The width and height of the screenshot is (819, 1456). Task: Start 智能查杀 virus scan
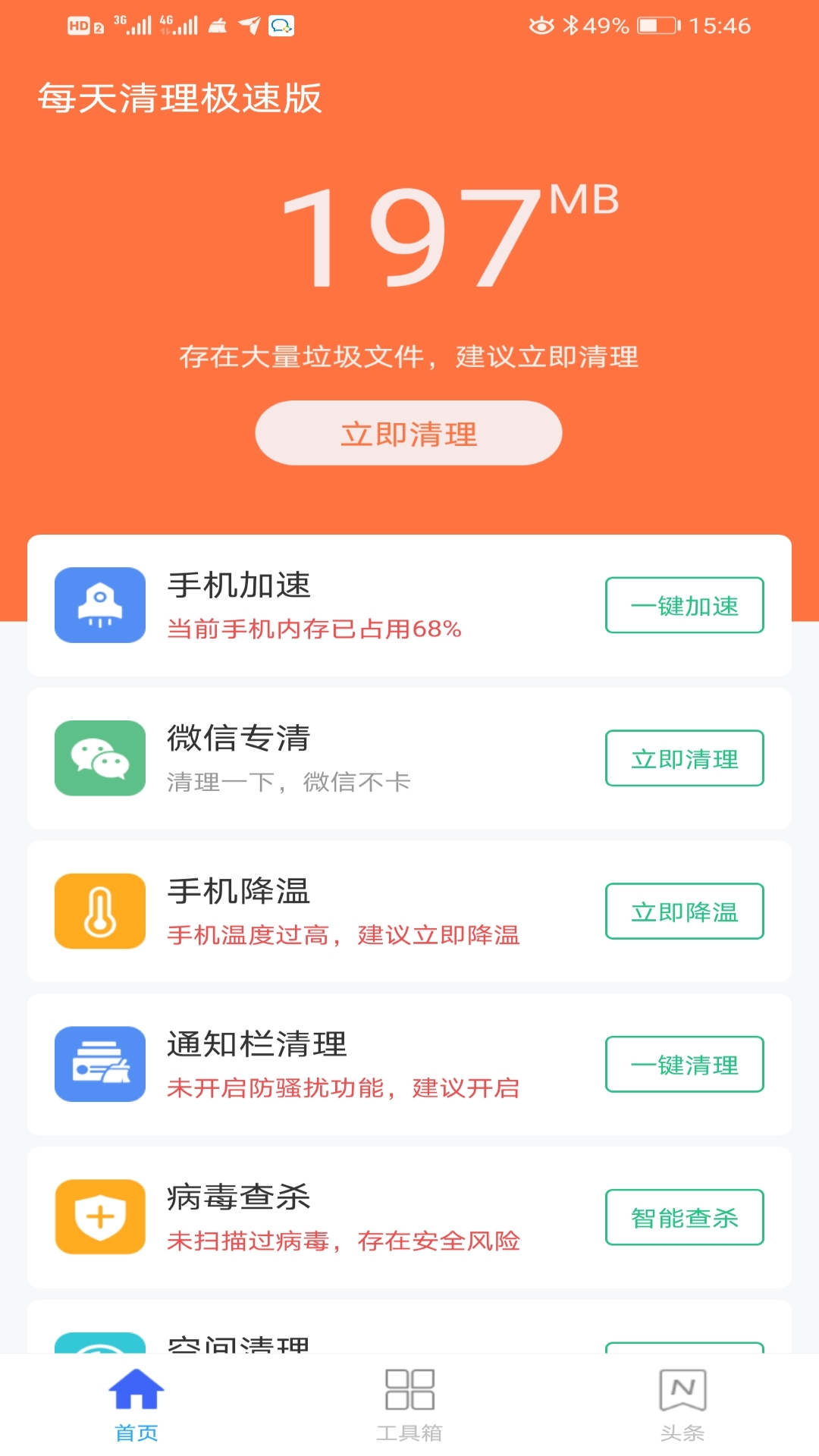pyautogui.click(x=684, y=1218)
